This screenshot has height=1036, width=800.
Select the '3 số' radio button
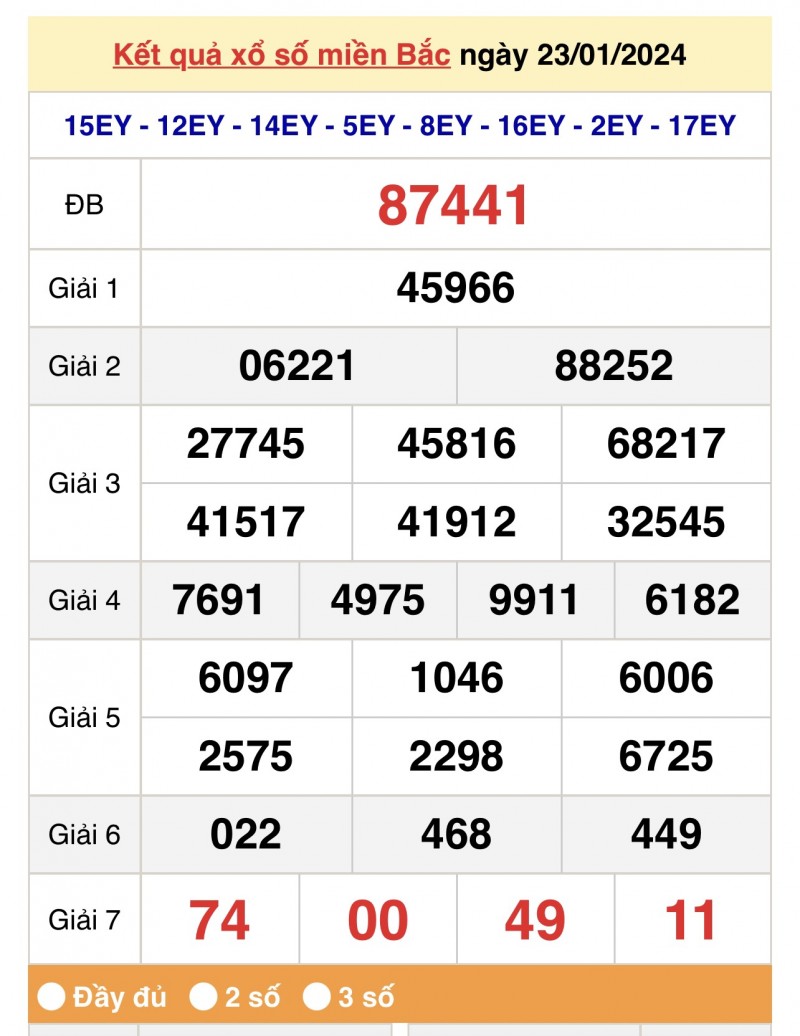point(318,996)
